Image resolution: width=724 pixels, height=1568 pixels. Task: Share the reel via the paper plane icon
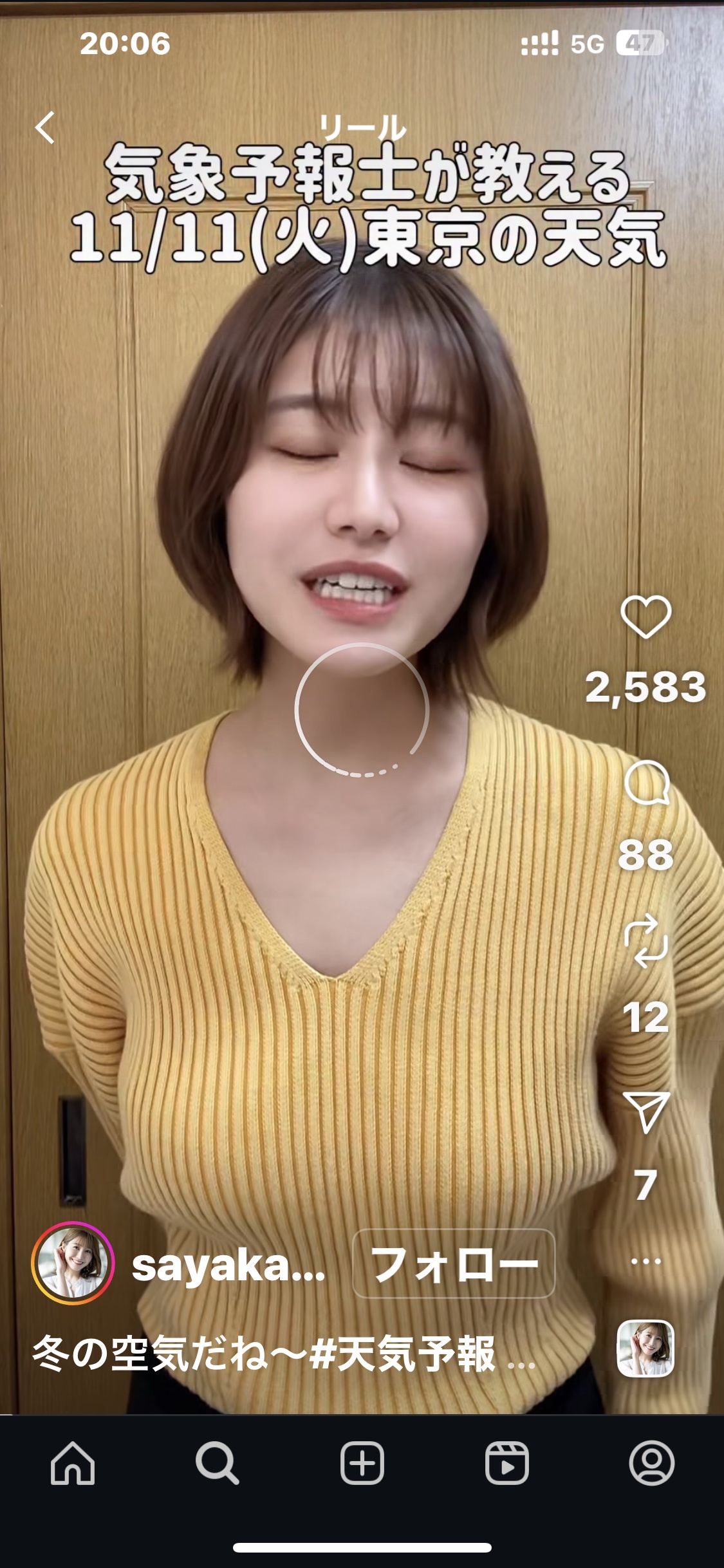[x=646, y=1112]
